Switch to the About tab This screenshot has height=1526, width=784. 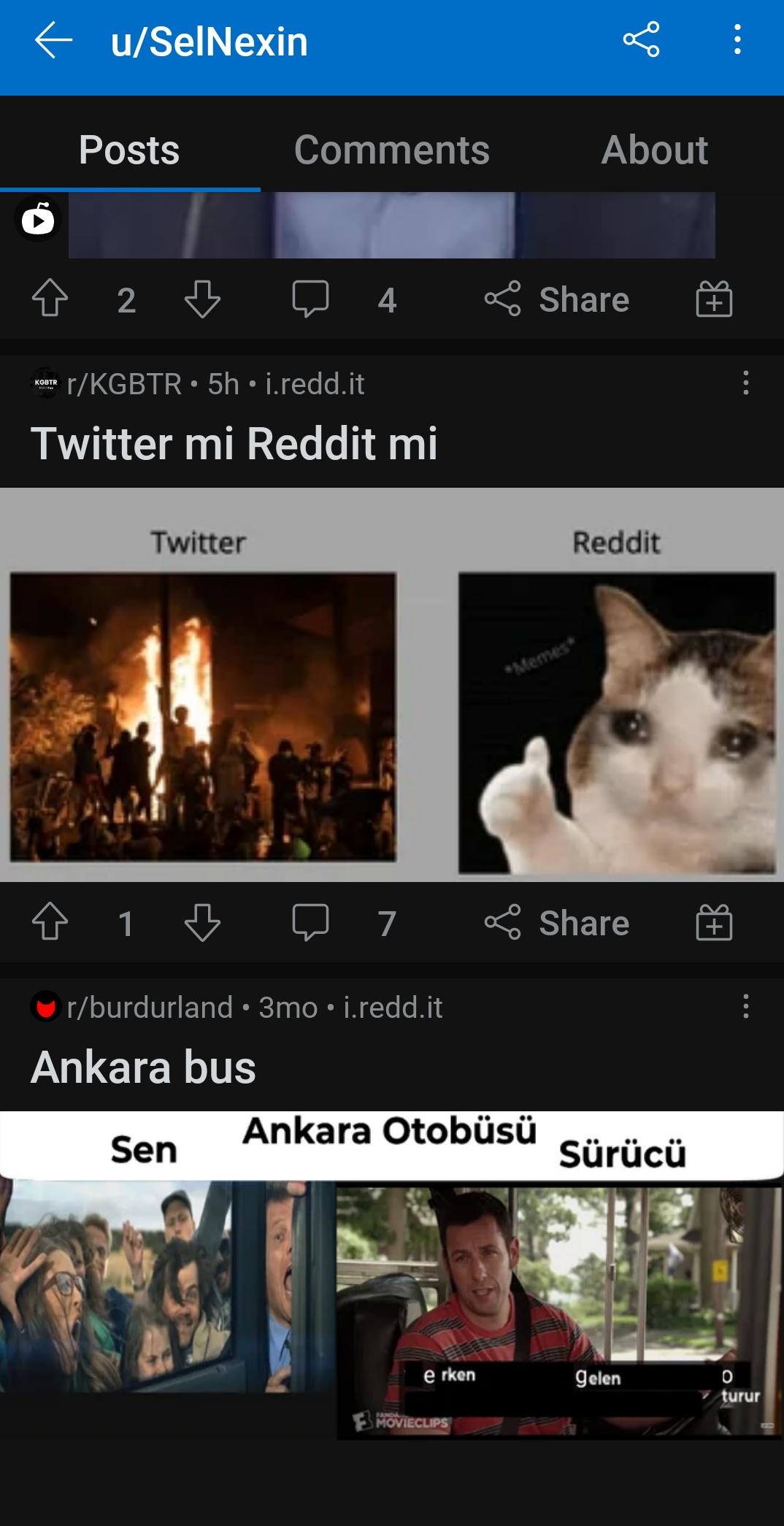[x=654, y=150]
